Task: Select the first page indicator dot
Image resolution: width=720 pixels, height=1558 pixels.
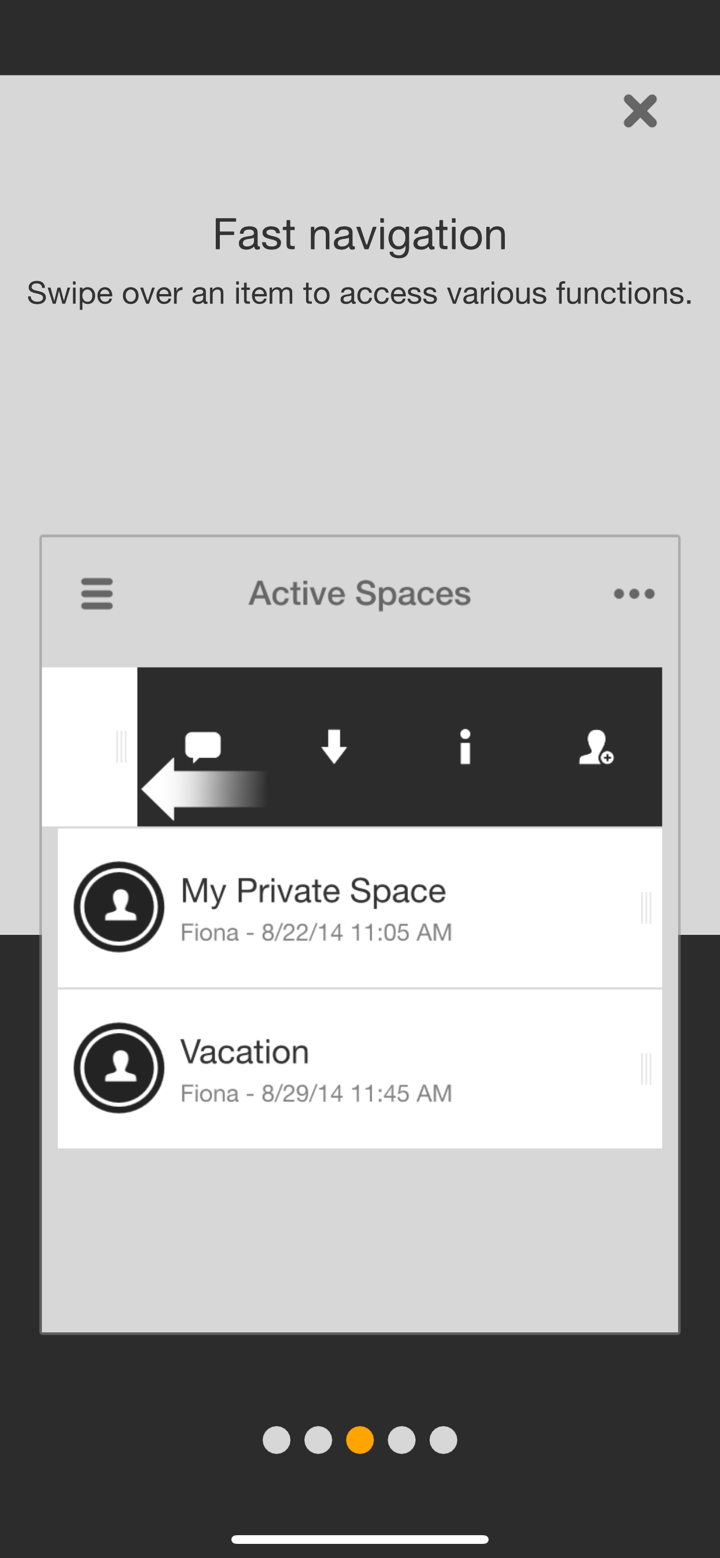Action: click(x=276, y=1440)
